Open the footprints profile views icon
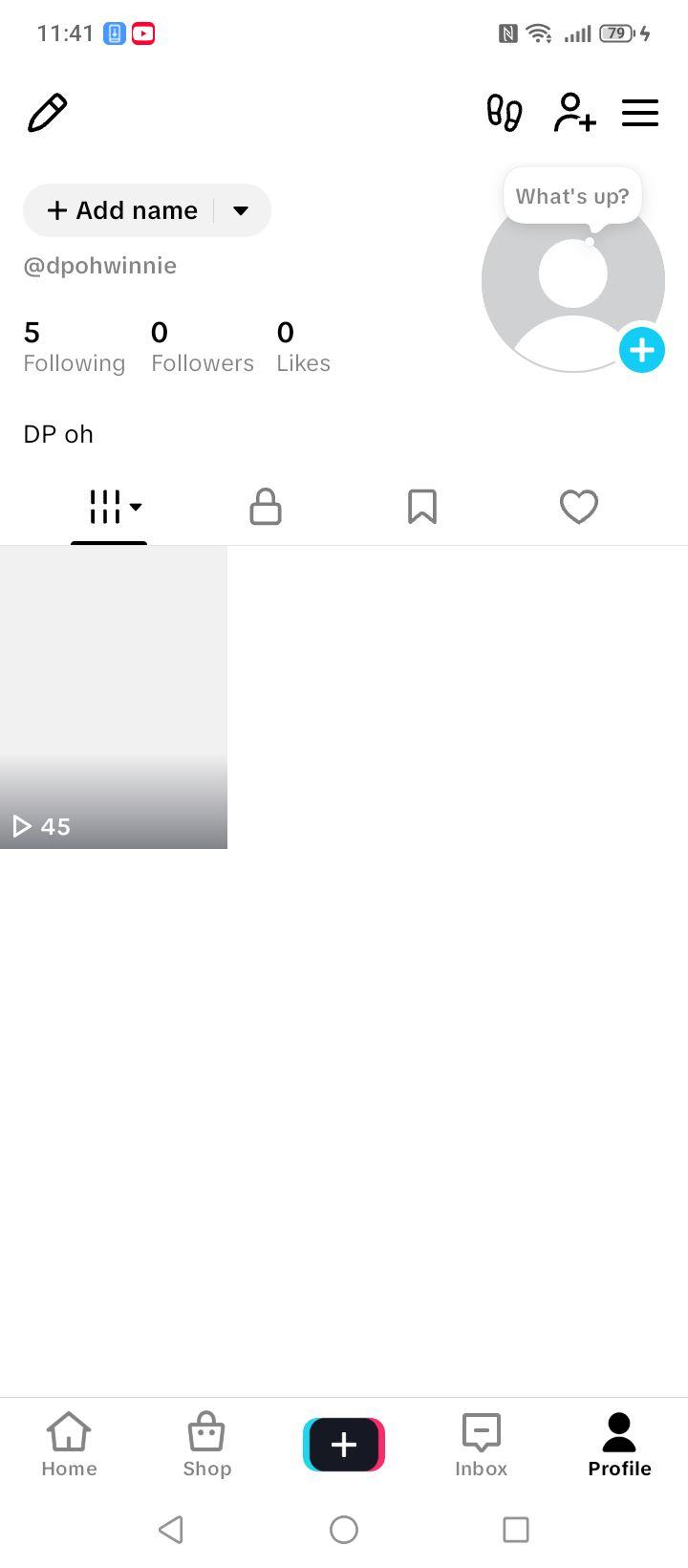The image size is (688, 1568). [x=505, y=113]
